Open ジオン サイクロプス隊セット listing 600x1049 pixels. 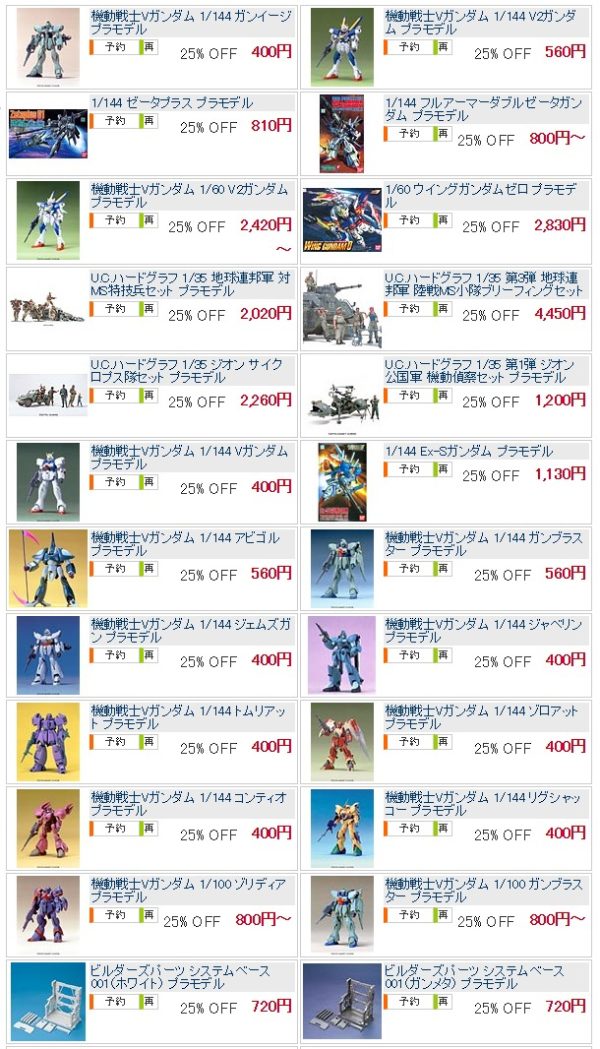click(x=186, y=371)
